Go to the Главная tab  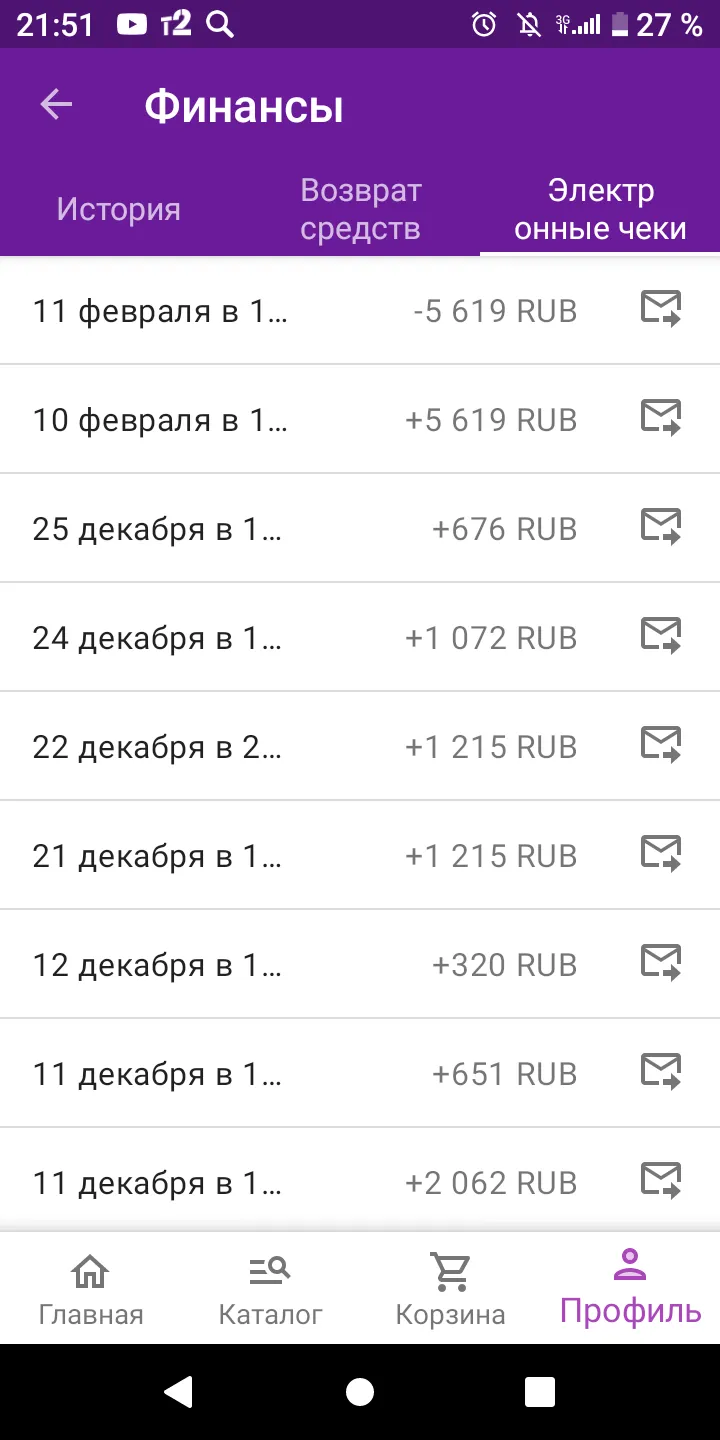pyautogui.click(x=90, y=1288)
